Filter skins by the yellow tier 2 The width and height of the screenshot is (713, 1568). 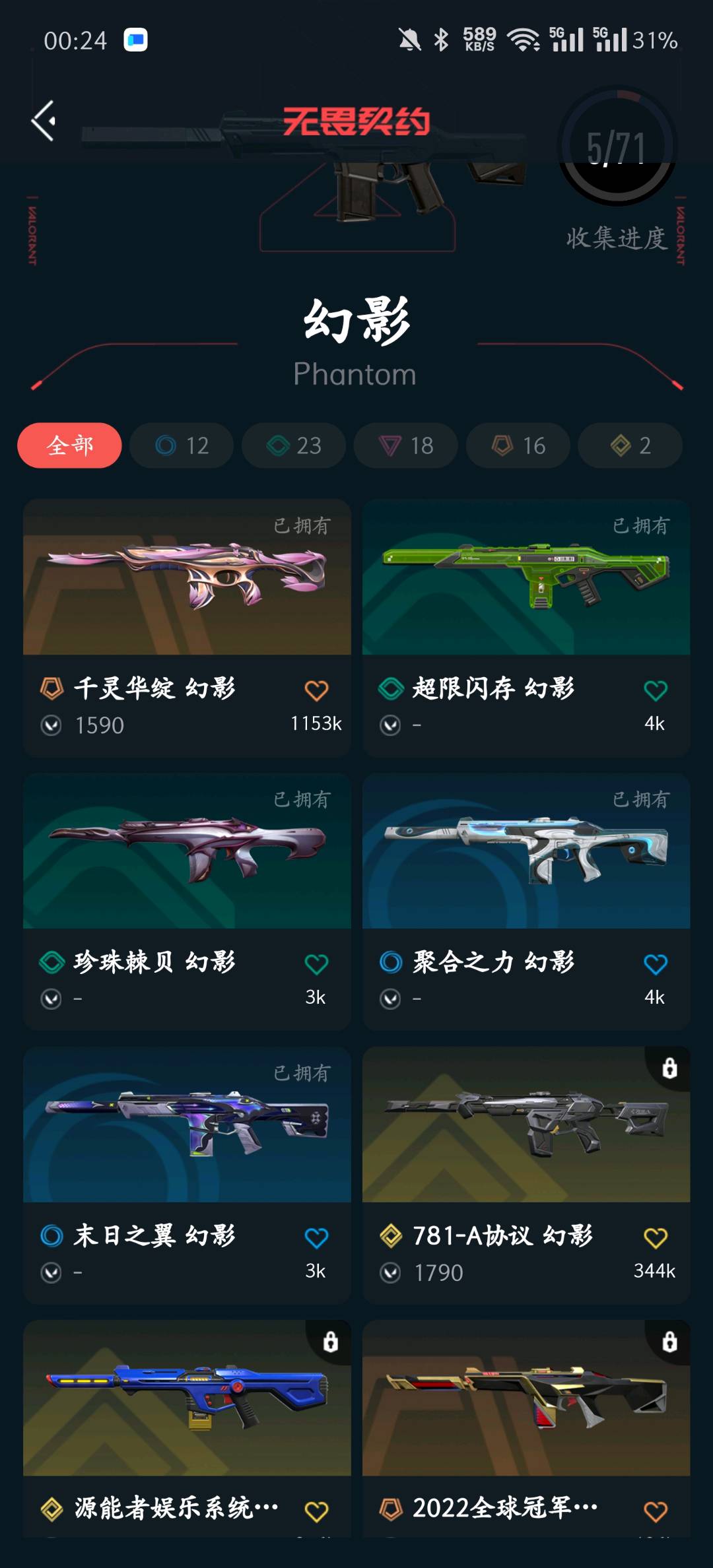630,445
